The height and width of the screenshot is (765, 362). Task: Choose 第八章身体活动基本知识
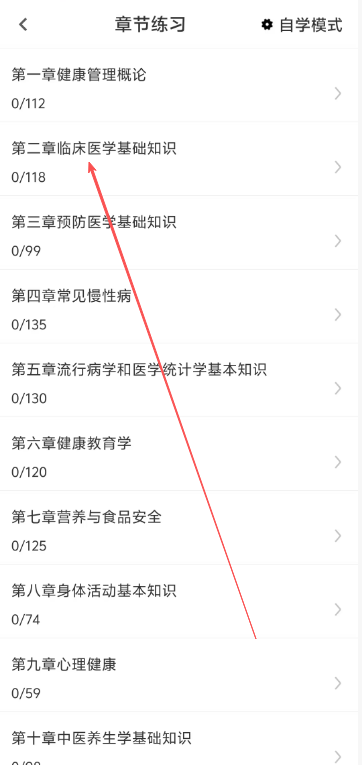tap(179, 602)
